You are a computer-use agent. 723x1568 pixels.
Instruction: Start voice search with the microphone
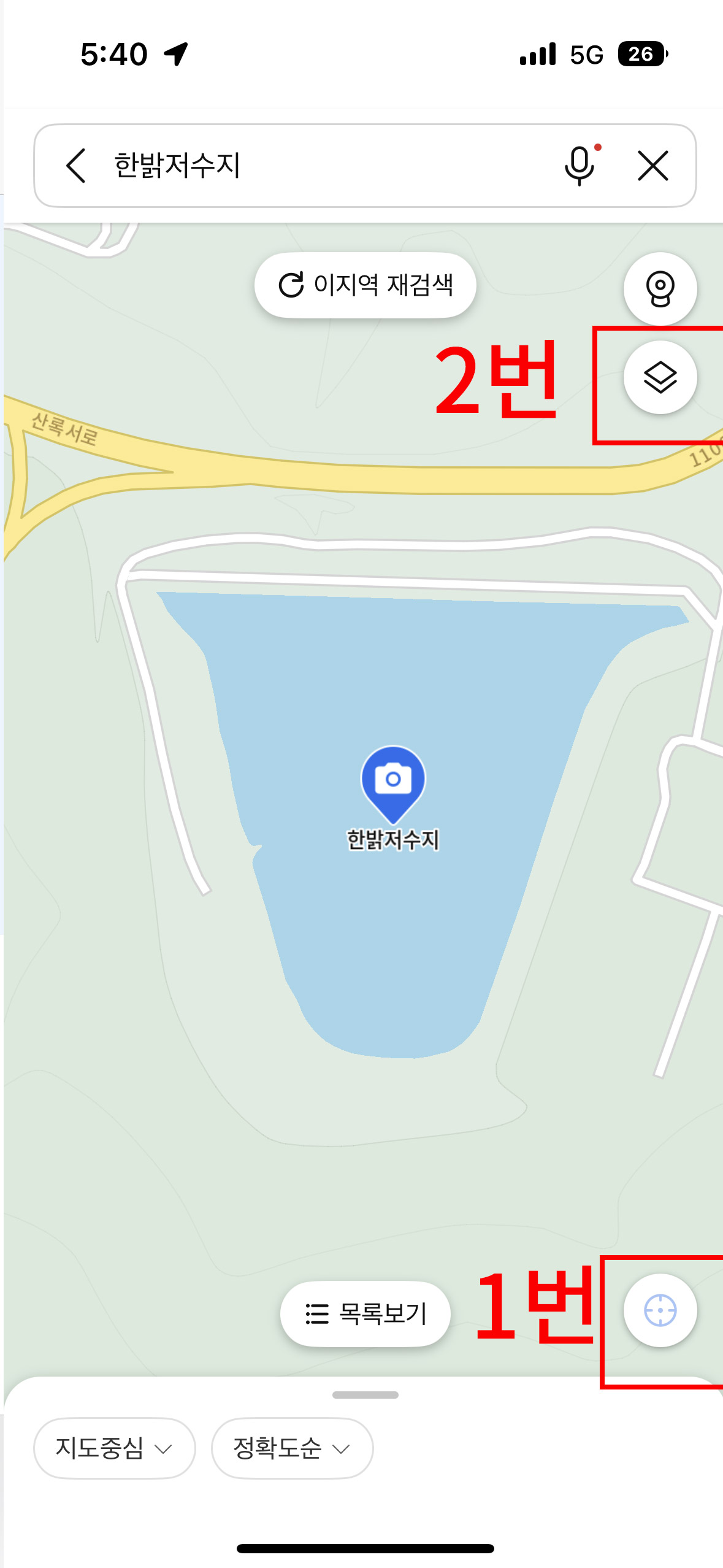point(580,166)
